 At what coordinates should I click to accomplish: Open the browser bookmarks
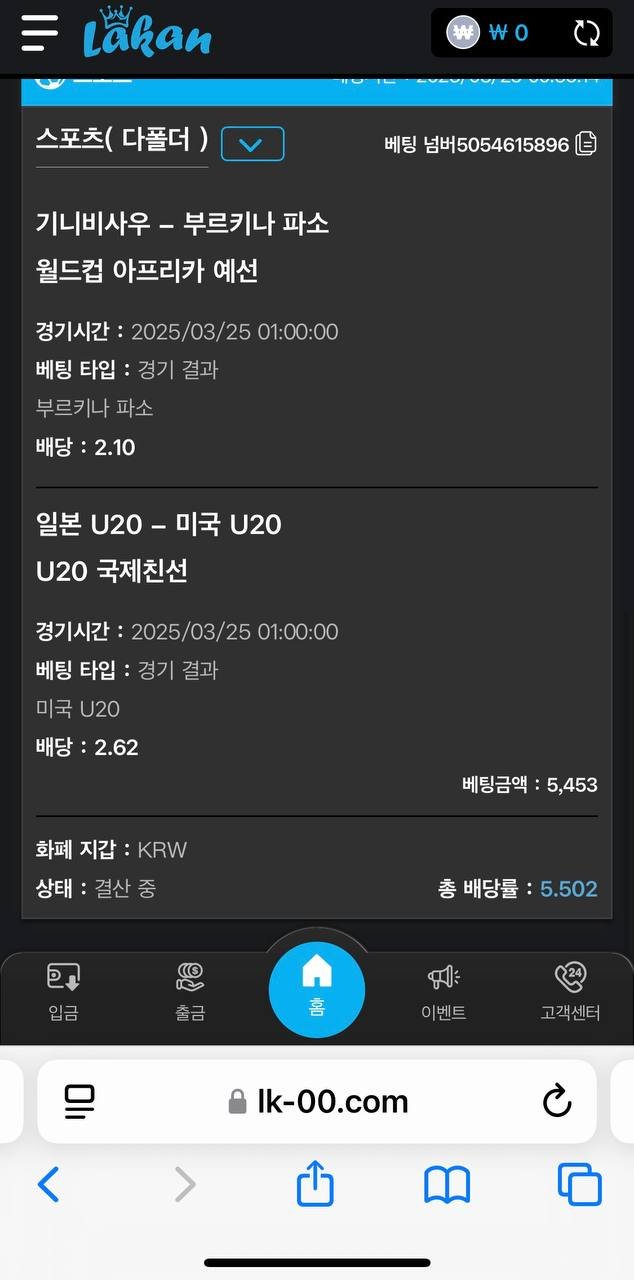447,1185
